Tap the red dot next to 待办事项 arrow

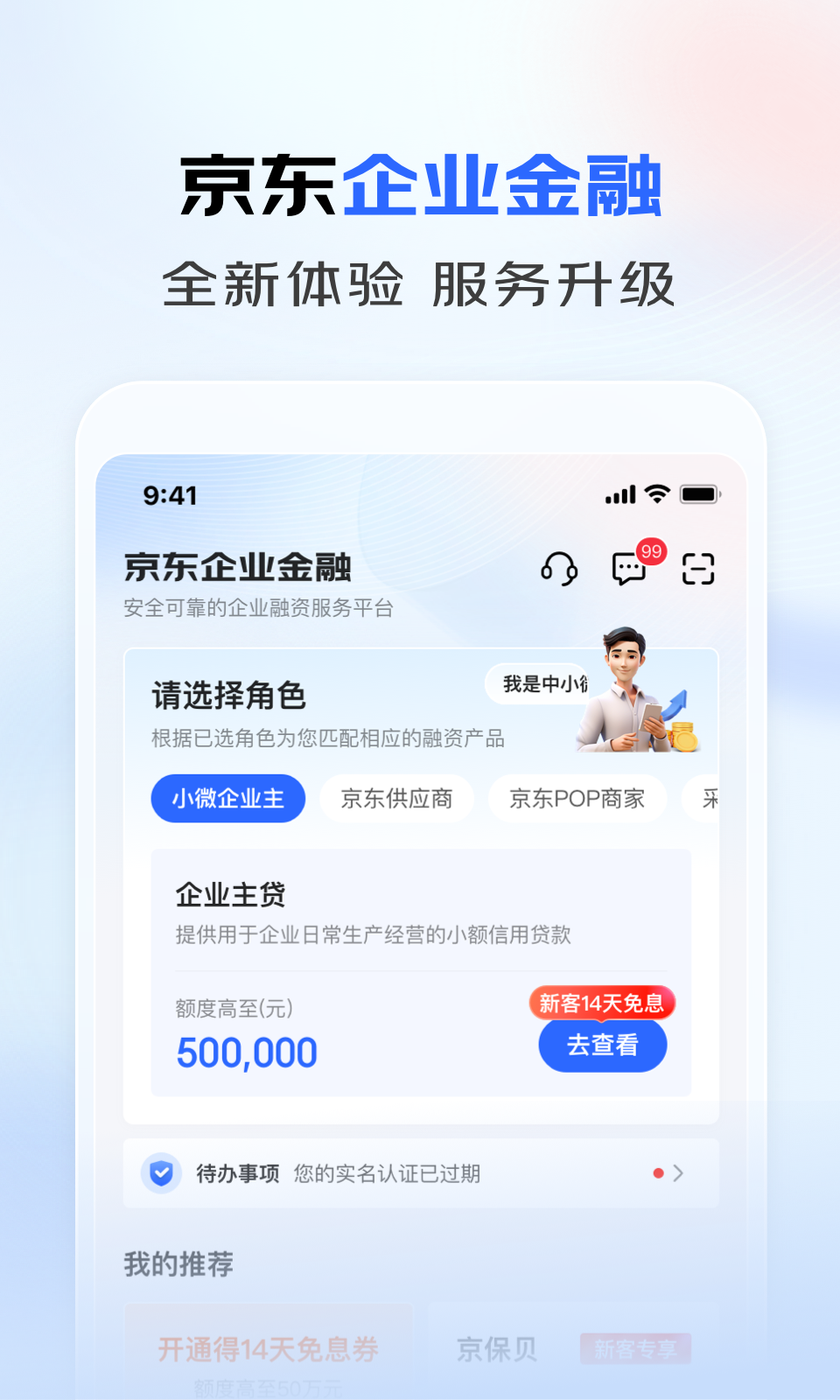point(658,1174)
